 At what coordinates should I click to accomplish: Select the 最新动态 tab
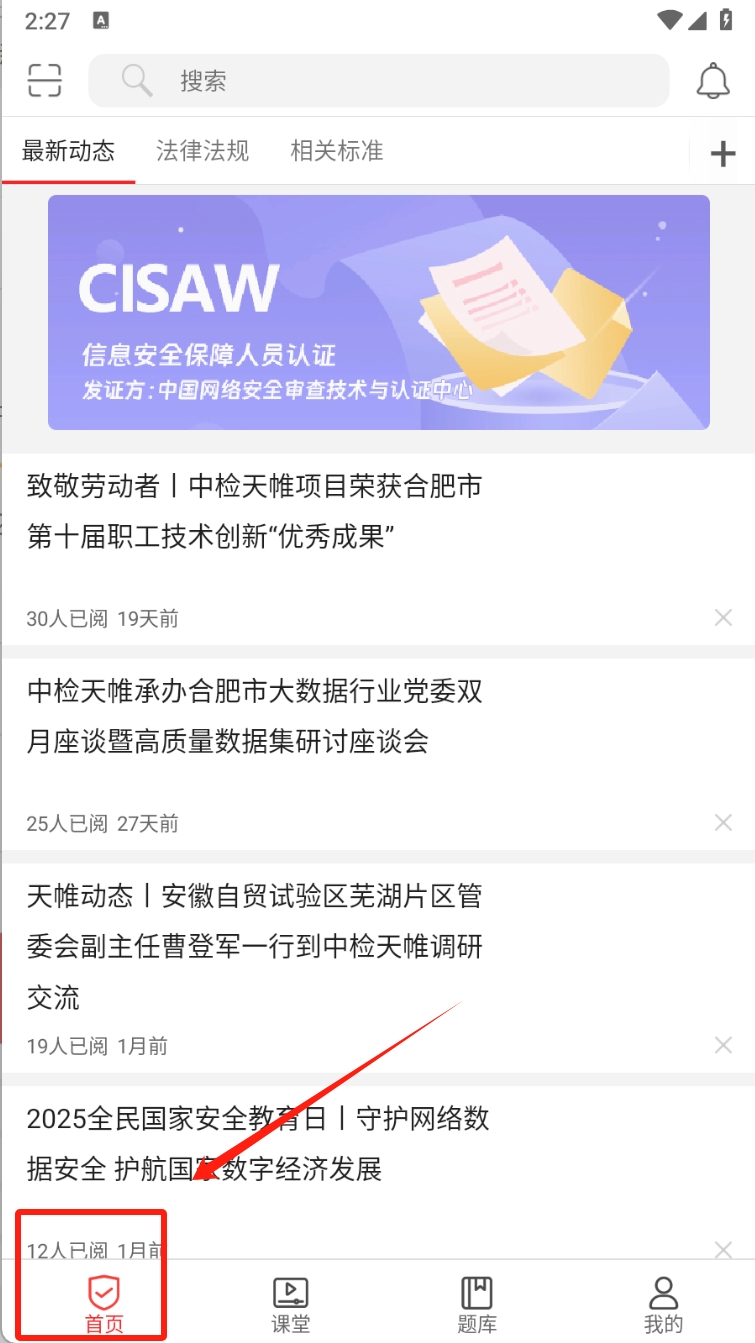pos(68,151)
